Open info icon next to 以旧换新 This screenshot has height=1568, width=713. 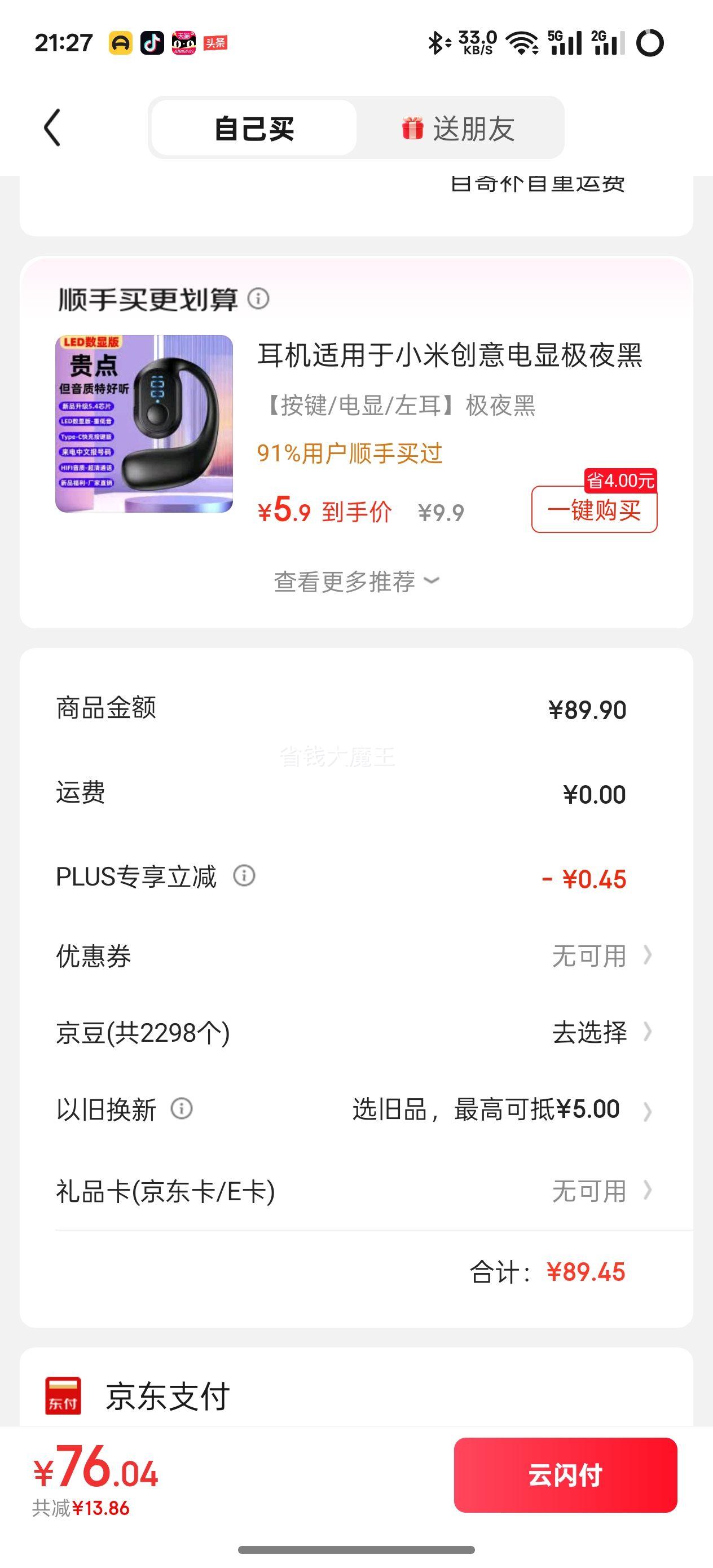(182, 1108)
